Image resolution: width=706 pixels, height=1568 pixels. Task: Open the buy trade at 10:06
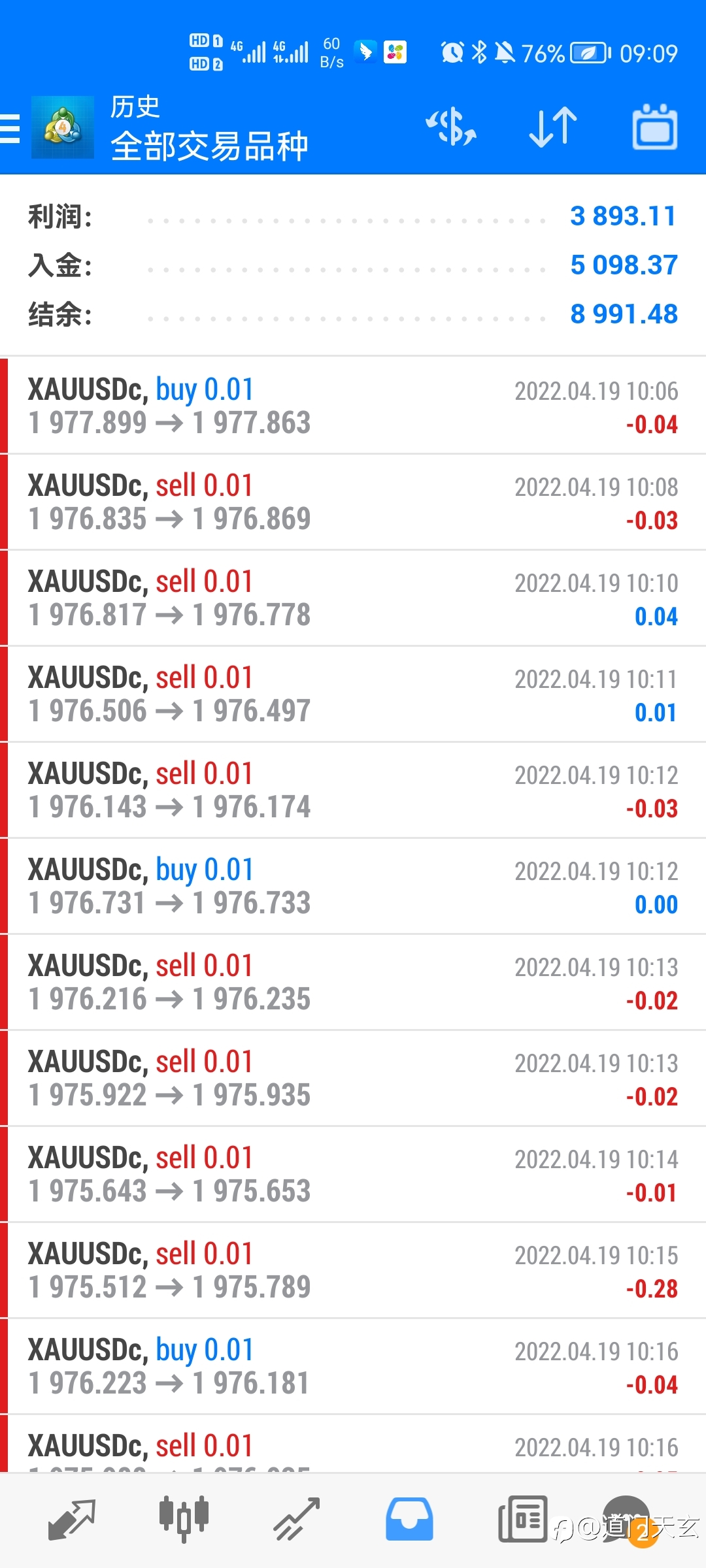(353, 406)
